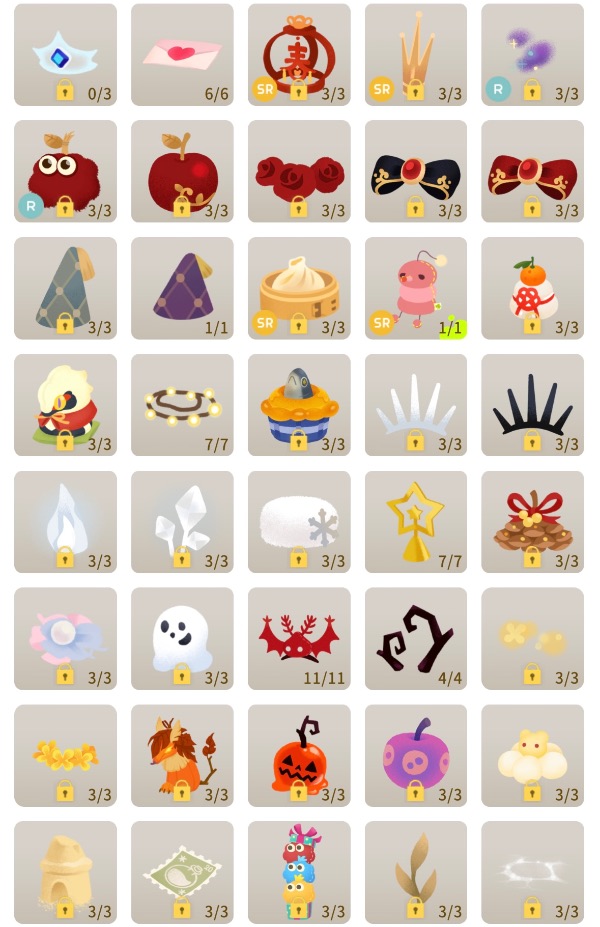The height and width of the screenshot is (927, 600).
Task: Open the steamed bun basket item
Action: click(x=299, y=288)
